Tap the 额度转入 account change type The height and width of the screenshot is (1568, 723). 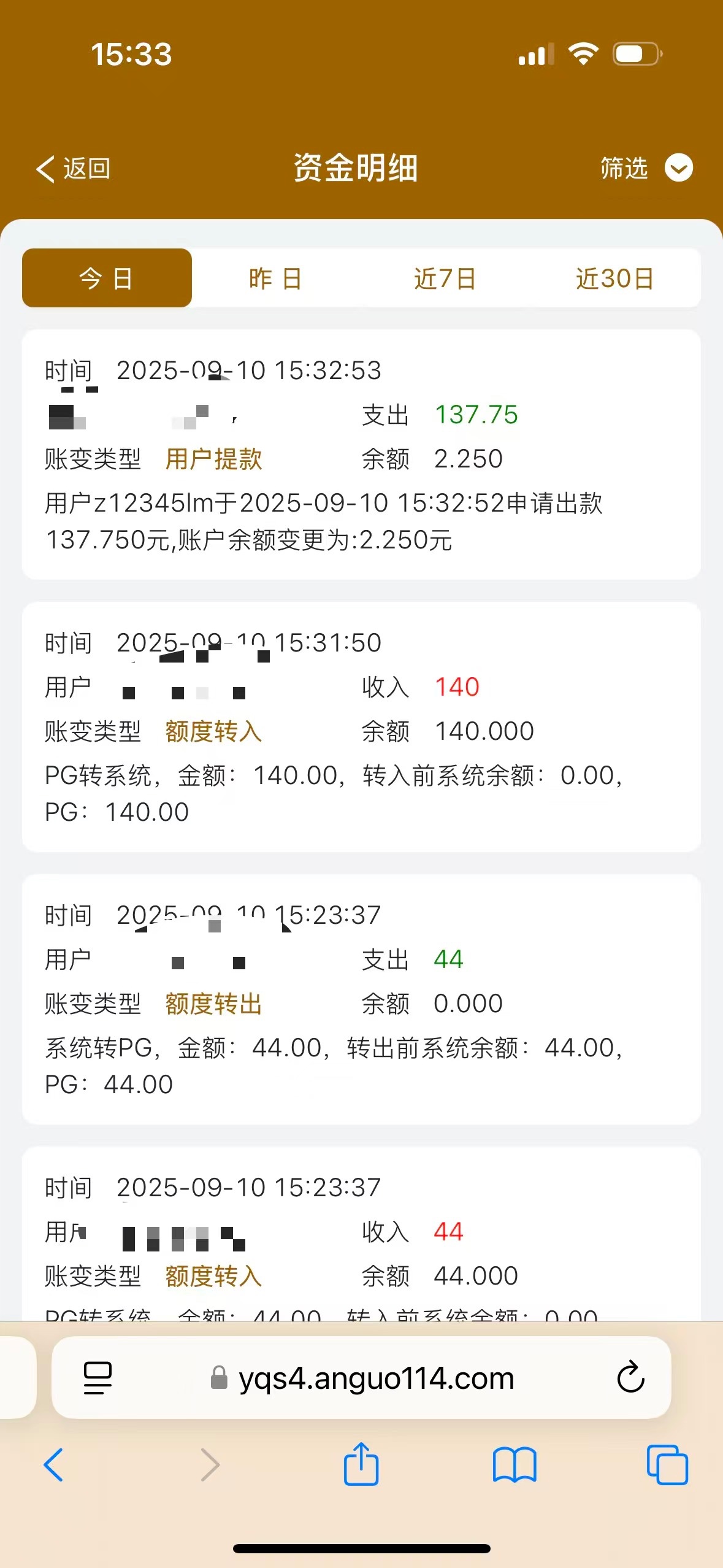click(x=213, y=731)
